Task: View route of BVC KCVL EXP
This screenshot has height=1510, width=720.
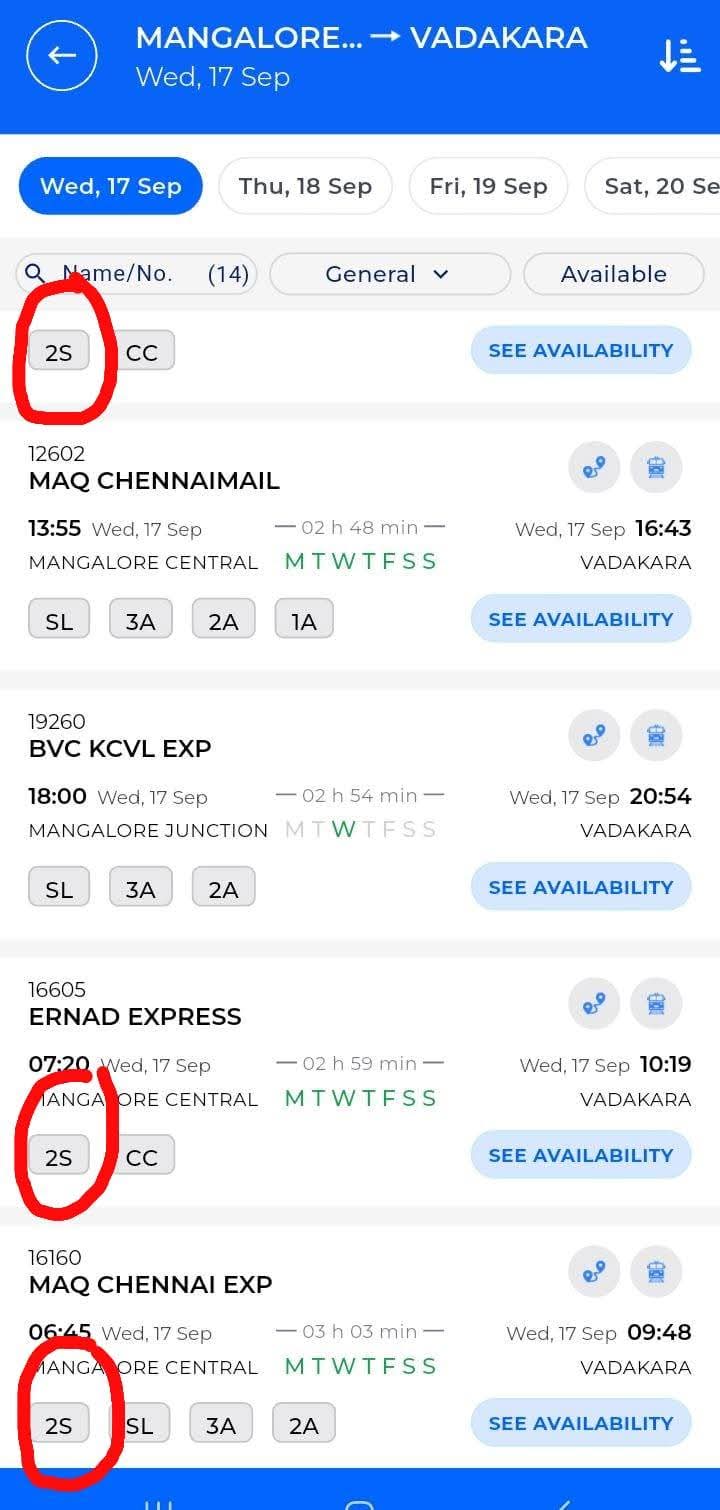Action: [x=594, y=736]
